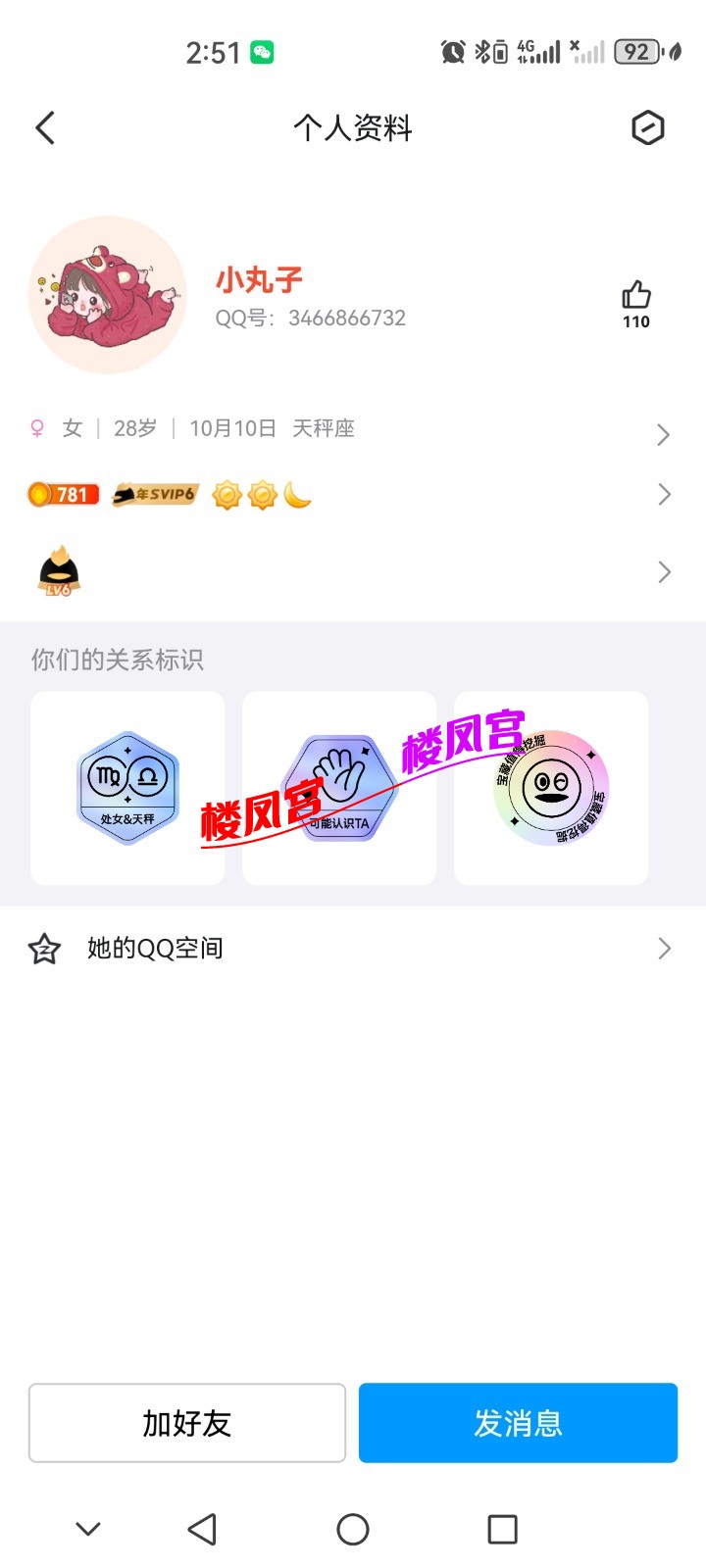Open the privacy shield icon at top right
This screenshot has height=1568, width=706.
coord(648,127)
